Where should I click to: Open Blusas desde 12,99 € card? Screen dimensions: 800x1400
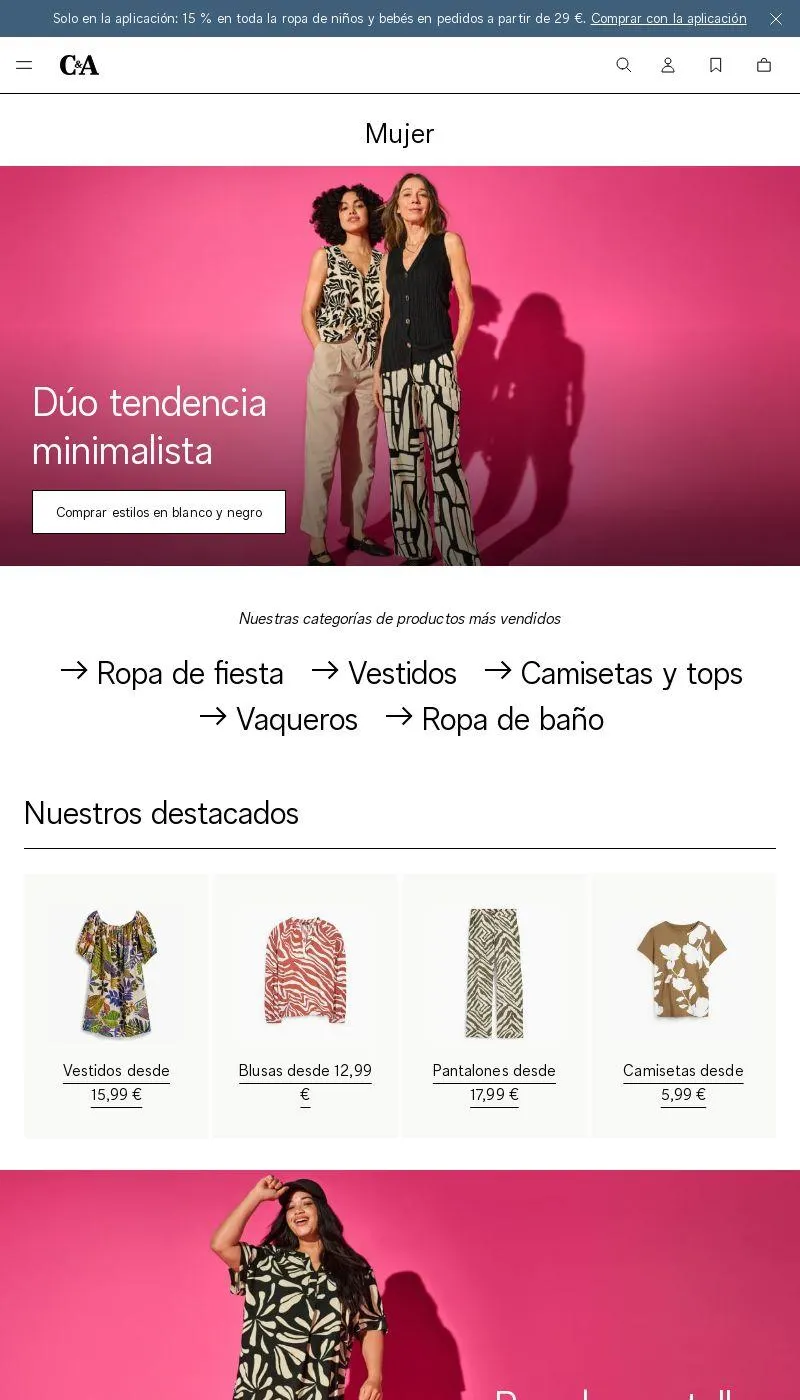(x=305, y=1006)
